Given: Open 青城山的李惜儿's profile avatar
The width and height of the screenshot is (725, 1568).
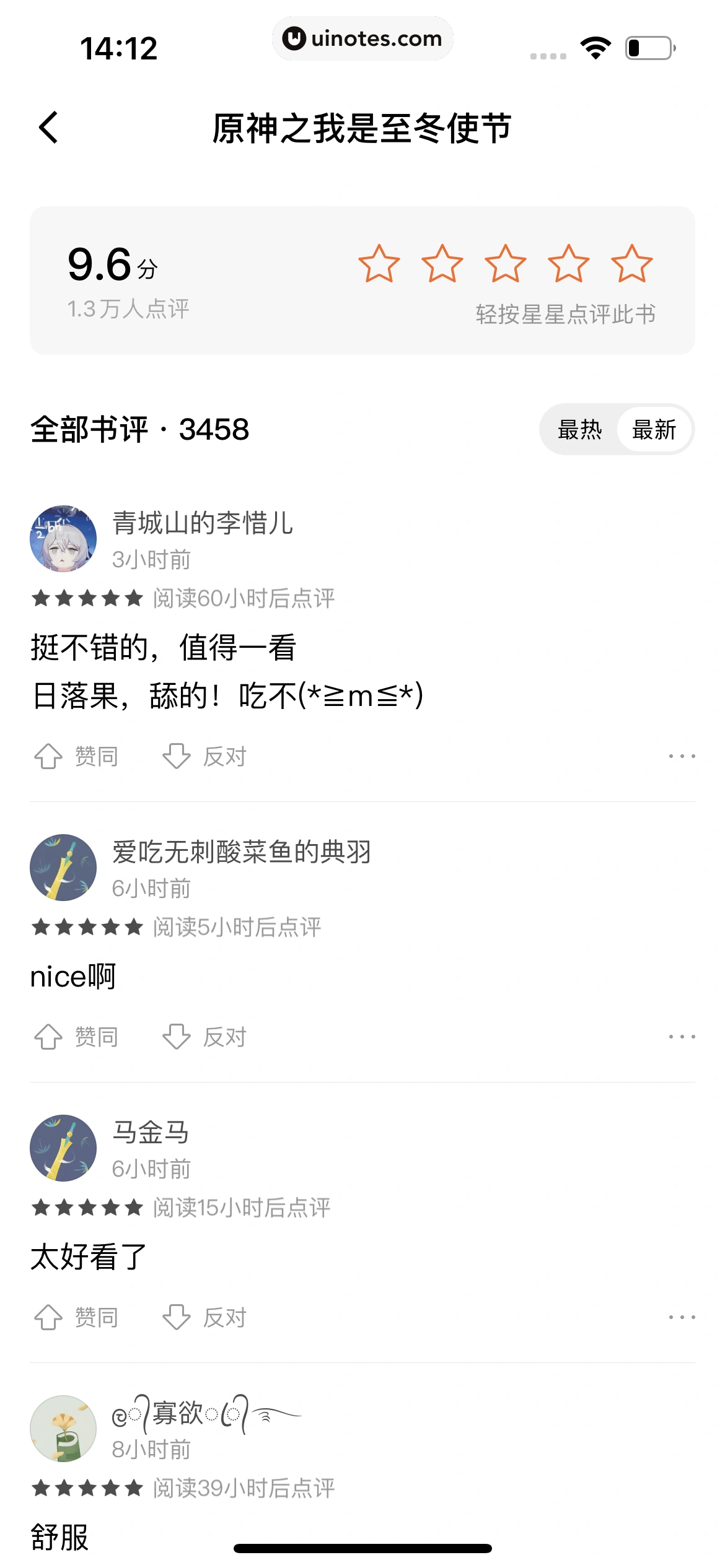Looking at the screenshot, I should 63,539.
